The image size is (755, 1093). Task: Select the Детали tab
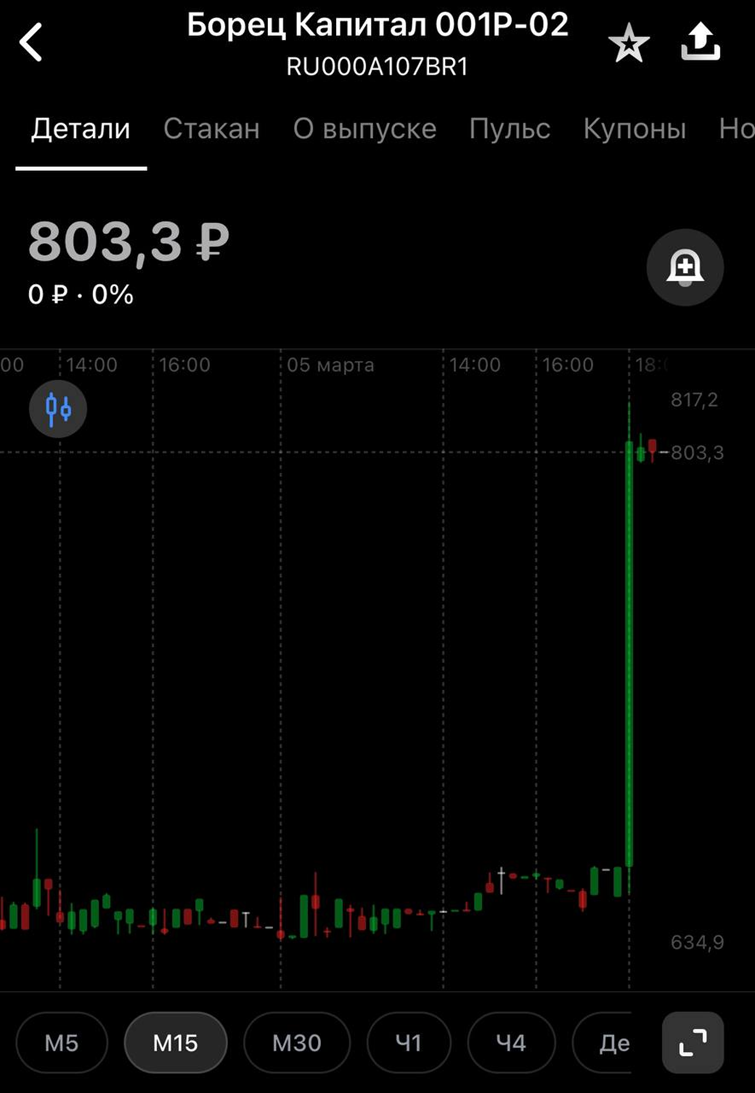(81, 129)
